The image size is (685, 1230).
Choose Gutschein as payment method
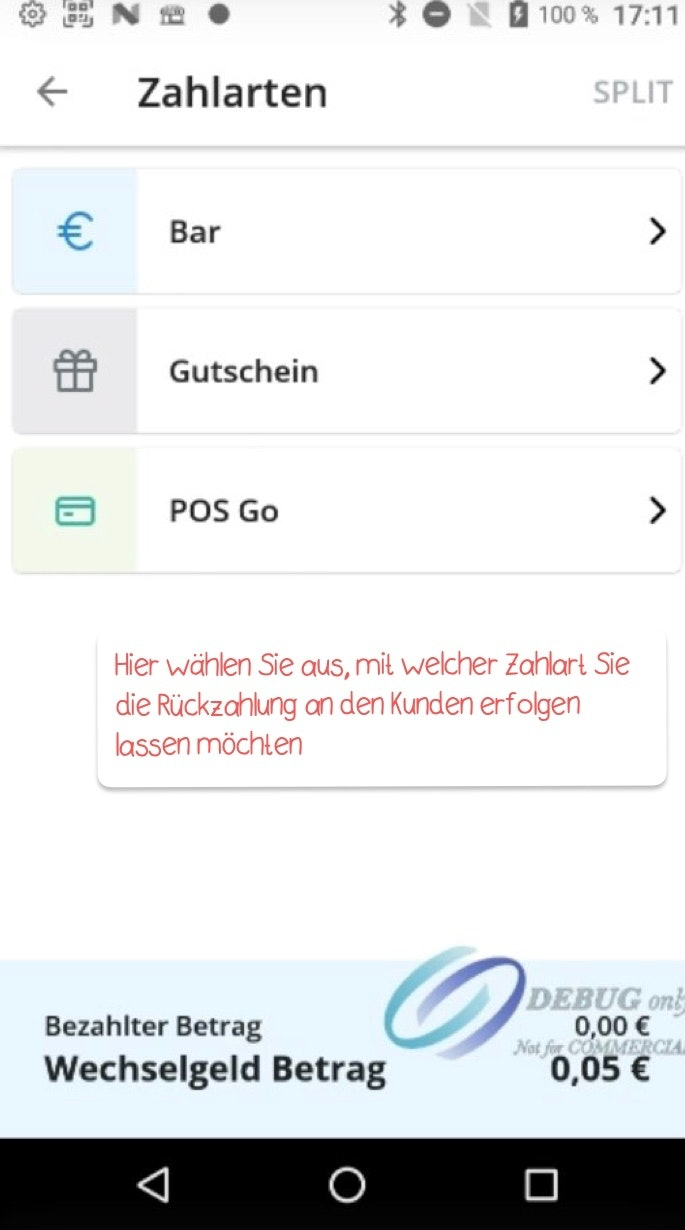tap(346, 371)
